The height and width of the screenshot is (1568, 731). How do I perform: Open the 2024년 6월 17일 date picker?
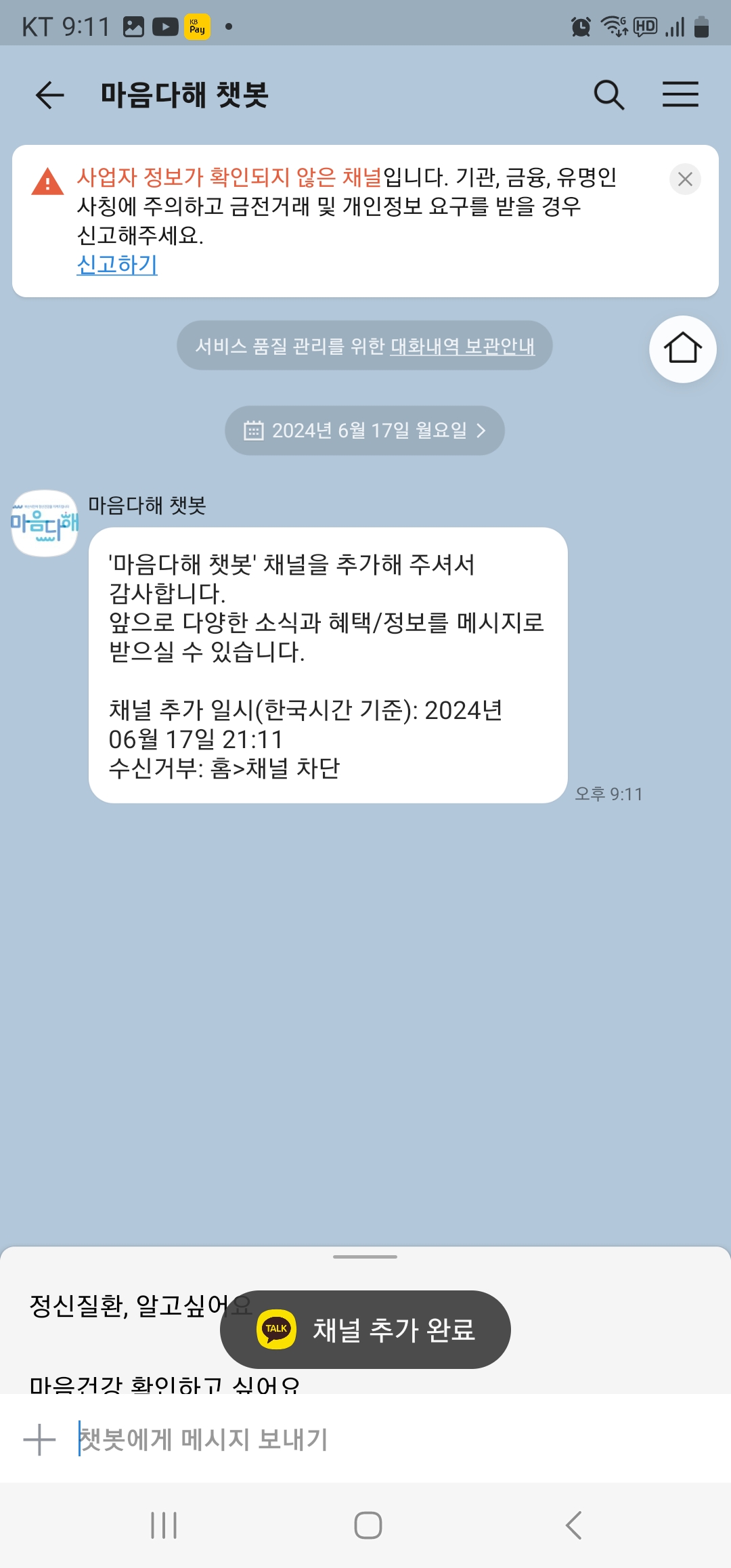365,431
